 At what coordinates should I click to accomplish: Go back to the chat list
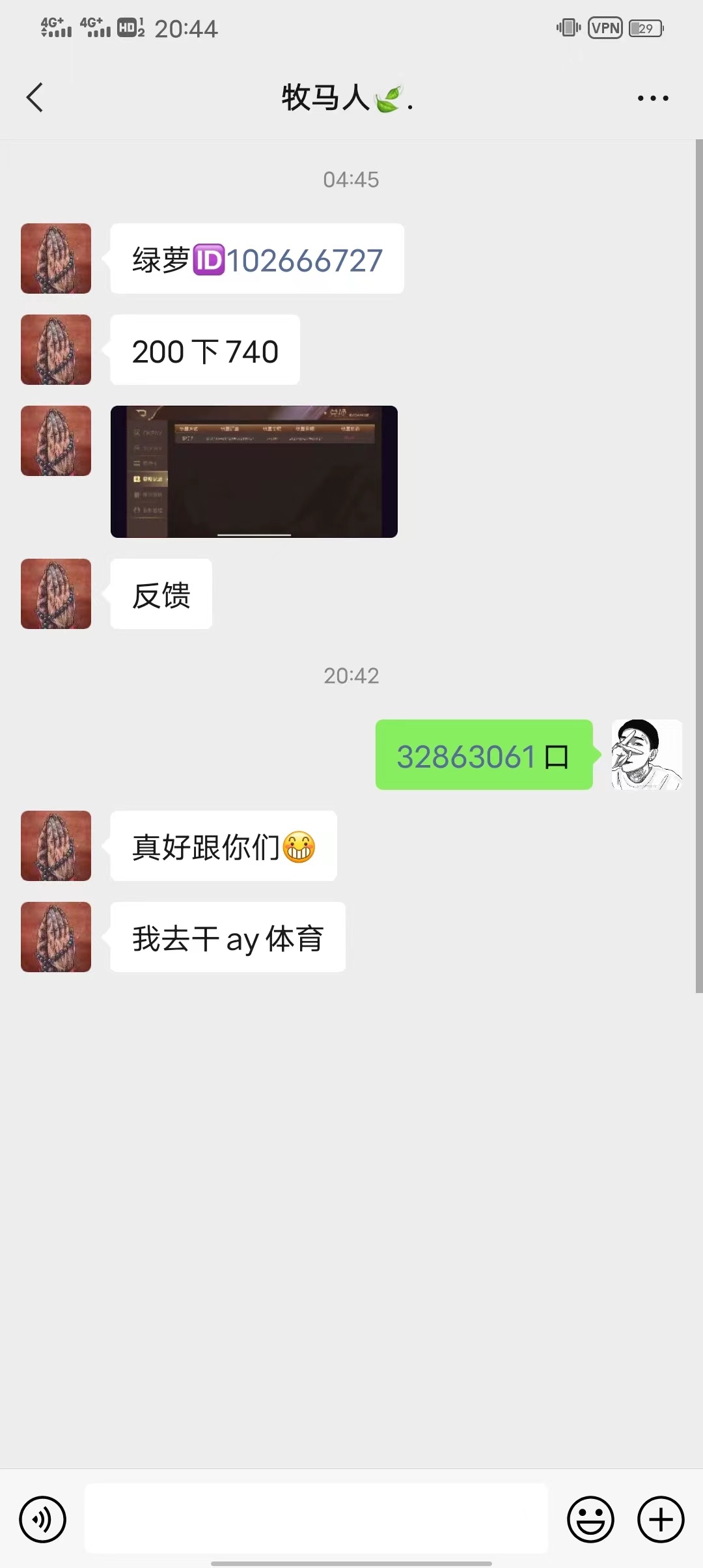(x=35, y=98)
